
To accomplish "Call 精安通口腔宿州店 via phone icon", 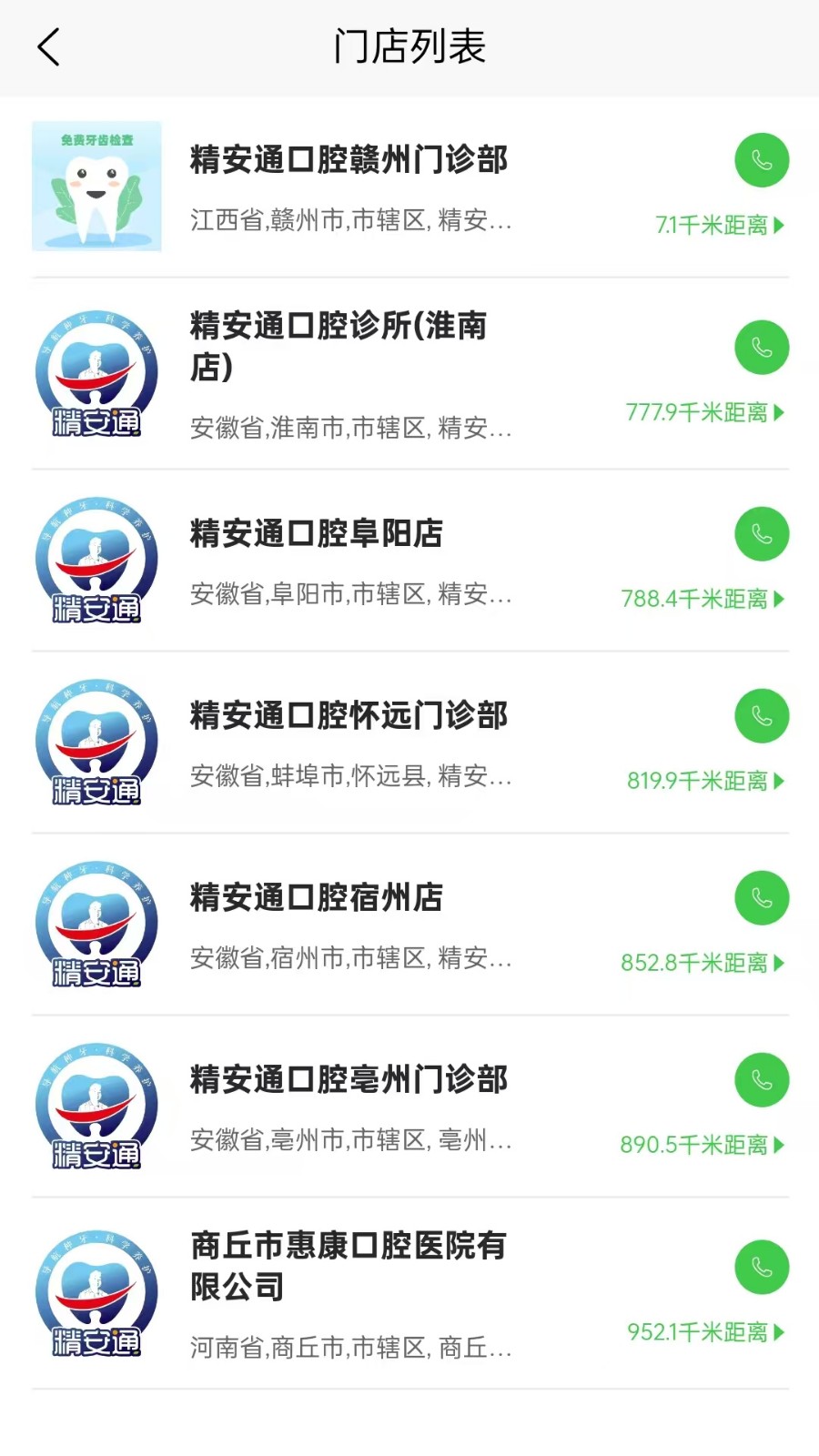I will [x=762, y=898].
